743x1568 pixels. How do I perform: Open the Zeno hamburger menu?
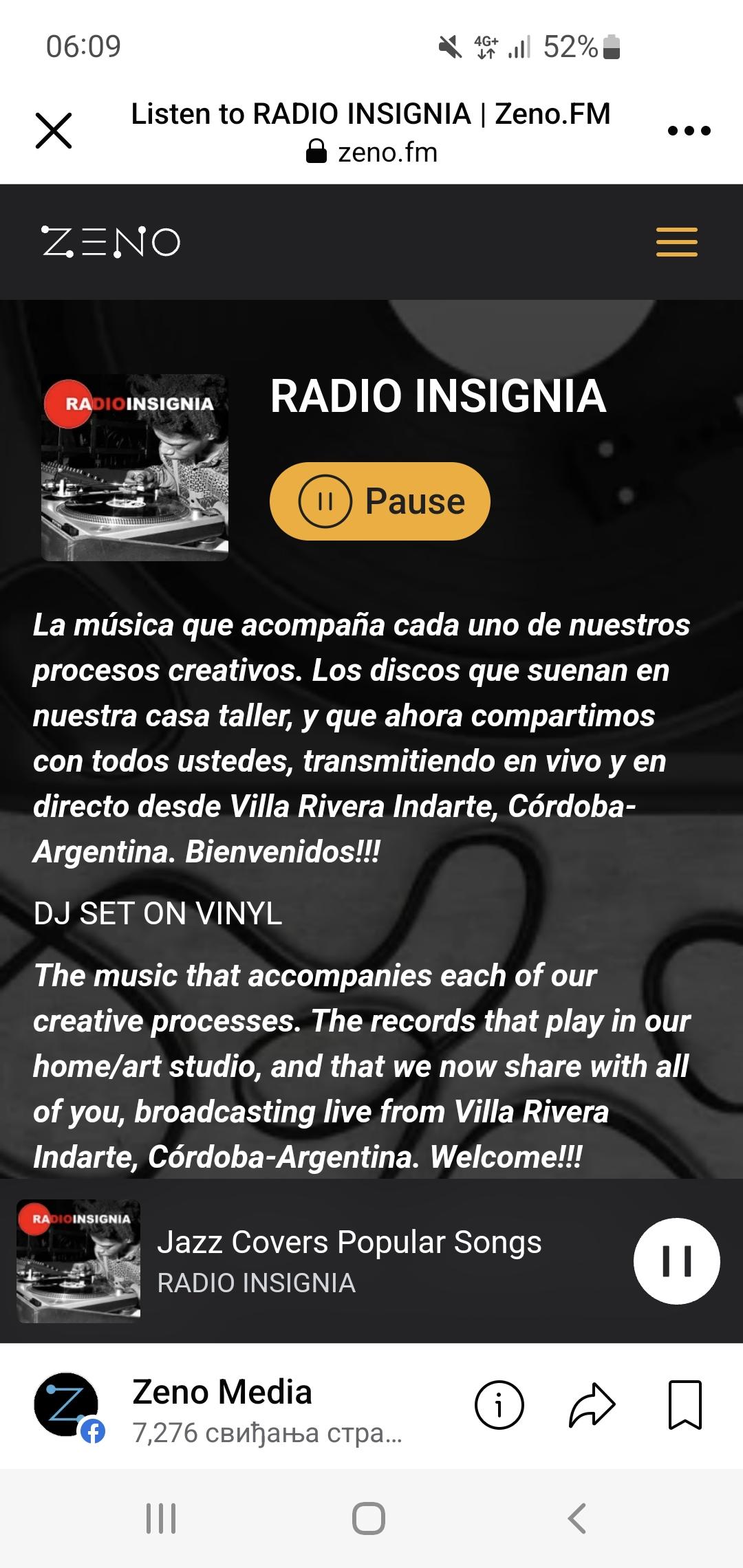click(x=677, y=242)
